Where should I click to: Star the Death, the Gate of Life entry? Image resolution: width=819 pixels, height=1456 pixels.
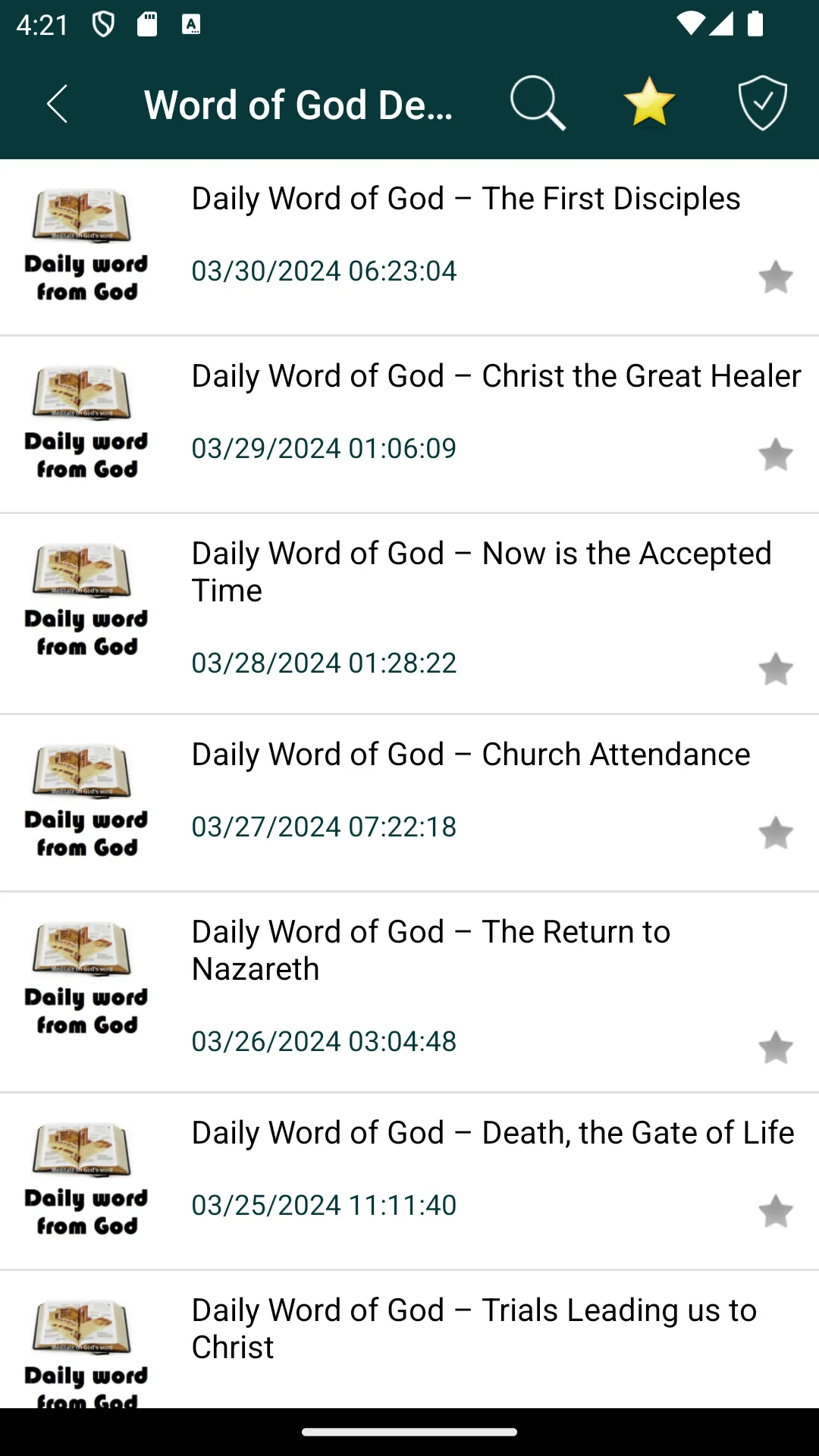coord(775,1211)
